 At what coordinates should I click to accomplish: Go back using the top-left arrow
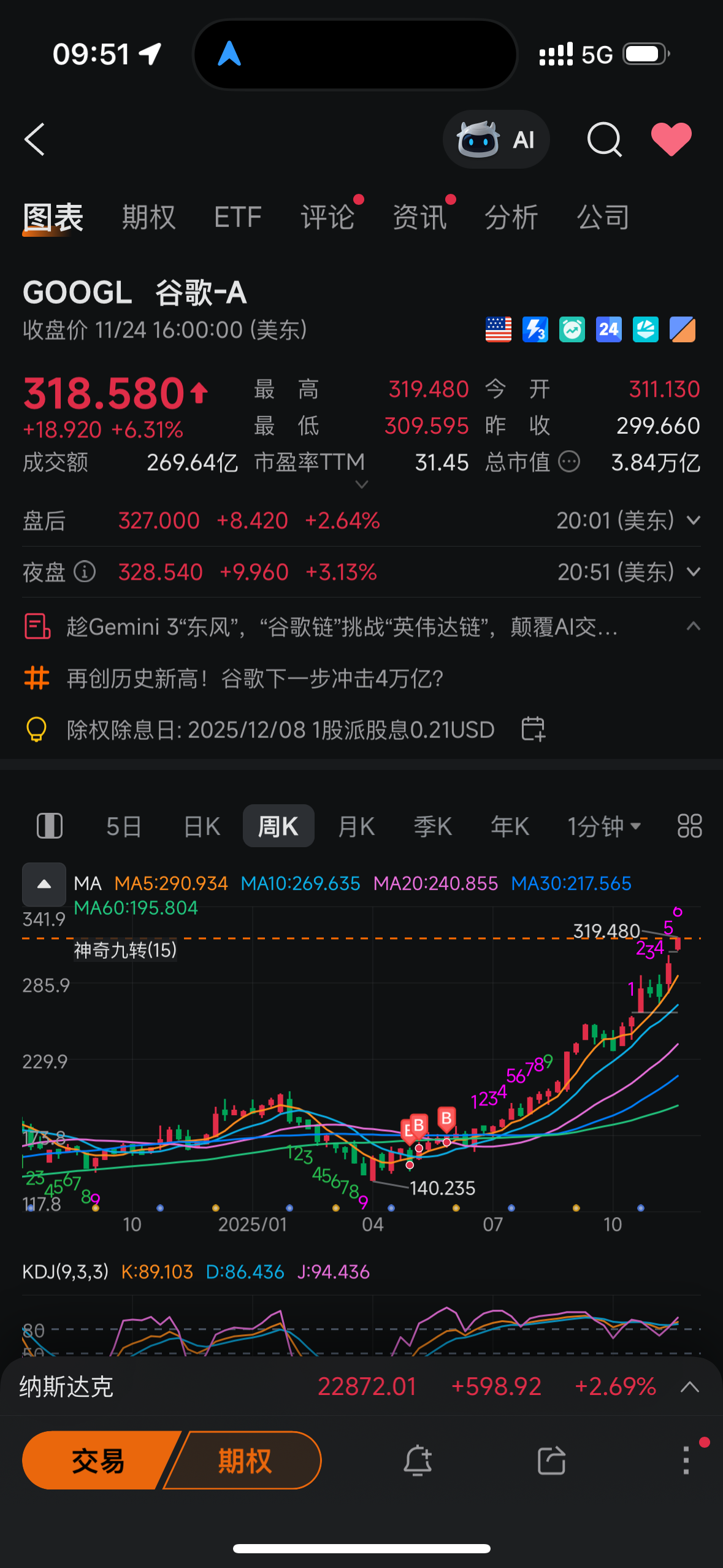click(x=35, y=139)
